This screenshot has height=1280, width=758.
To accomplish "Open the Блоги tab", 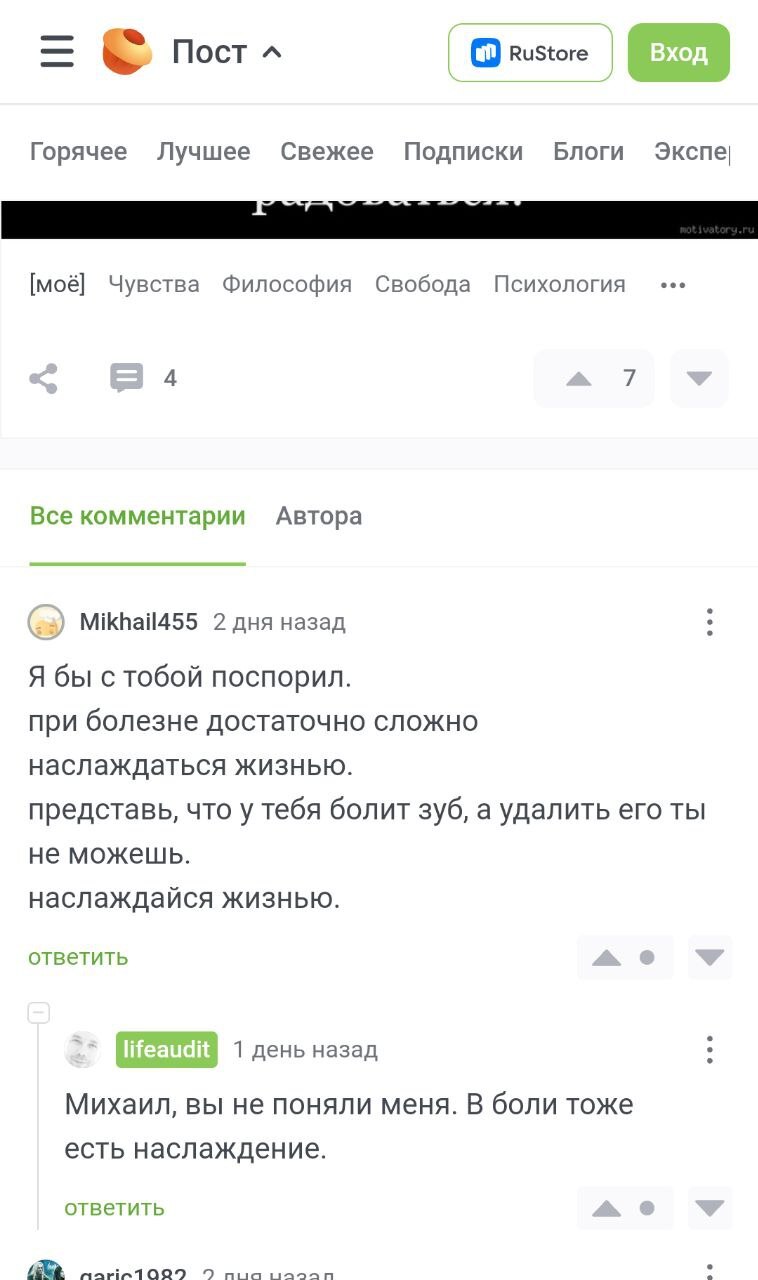I will 588,151.
